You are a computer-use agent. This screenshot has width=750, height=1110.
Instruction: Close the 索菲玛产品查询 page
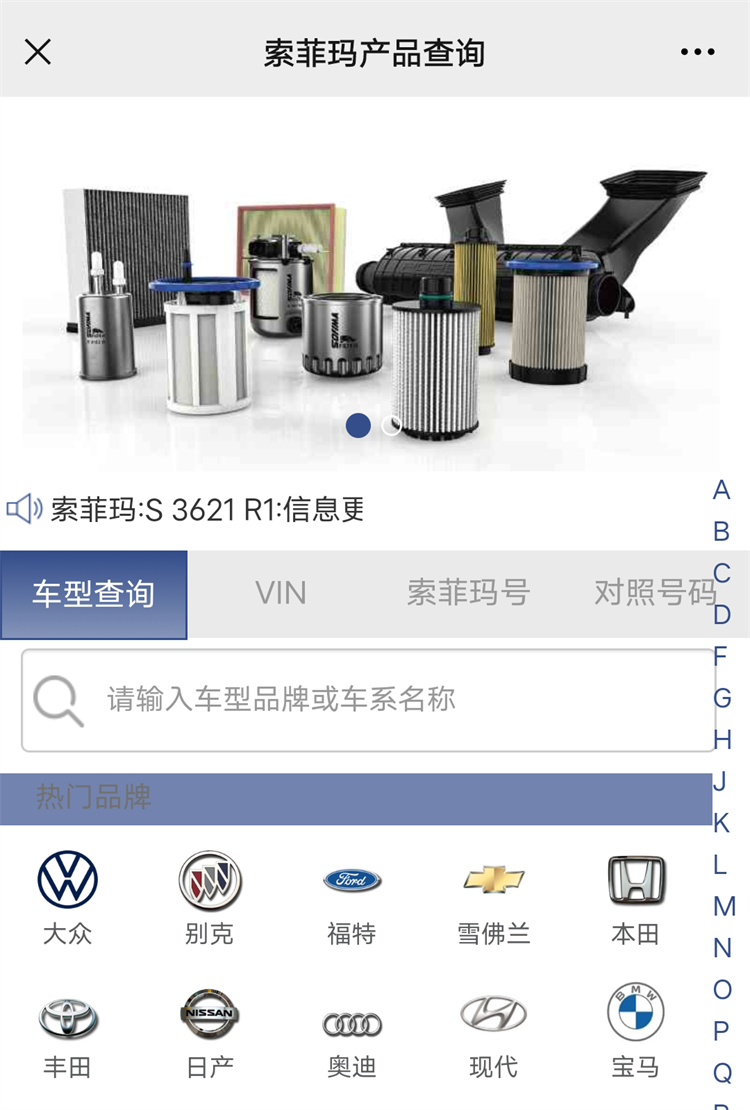pos(38,52)
